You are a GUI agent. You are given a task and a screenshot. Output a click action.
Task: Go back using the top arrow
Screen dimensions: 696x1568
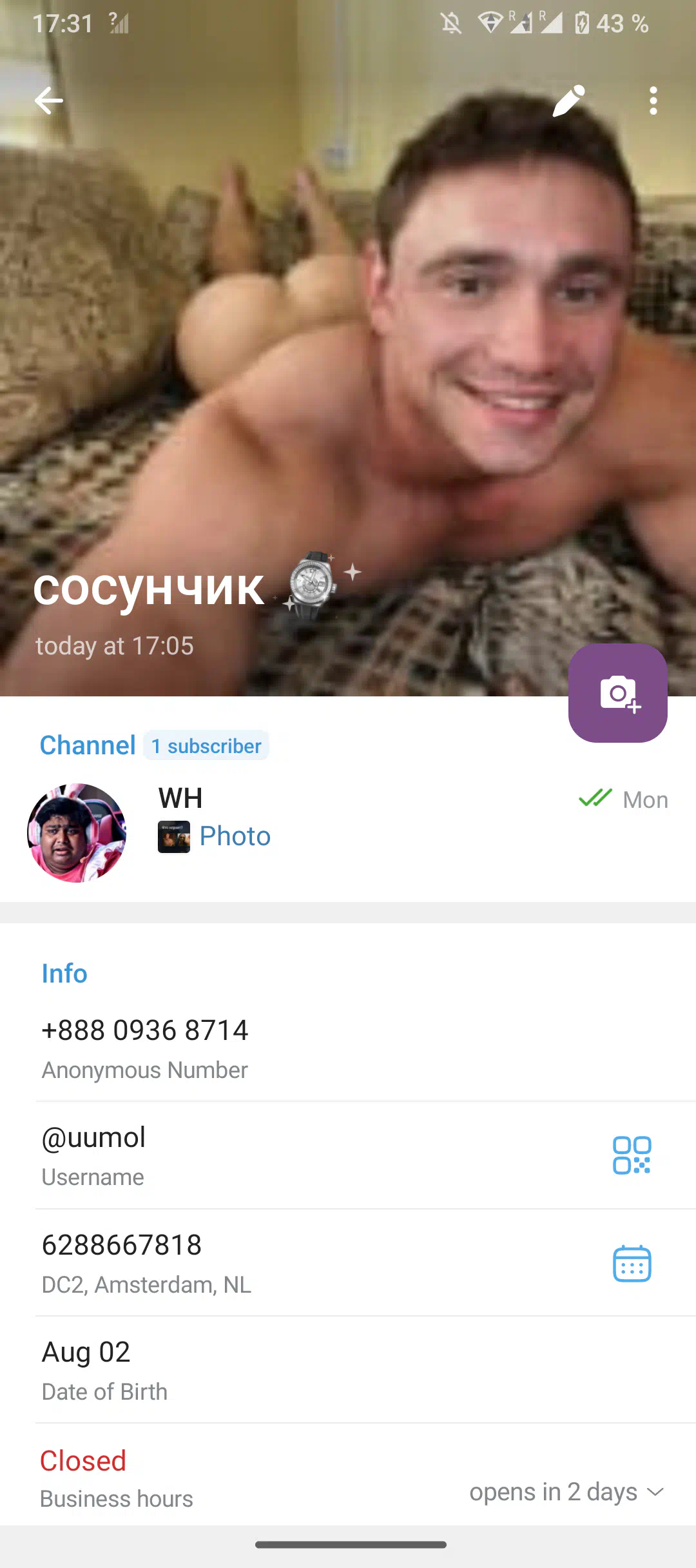49,101
